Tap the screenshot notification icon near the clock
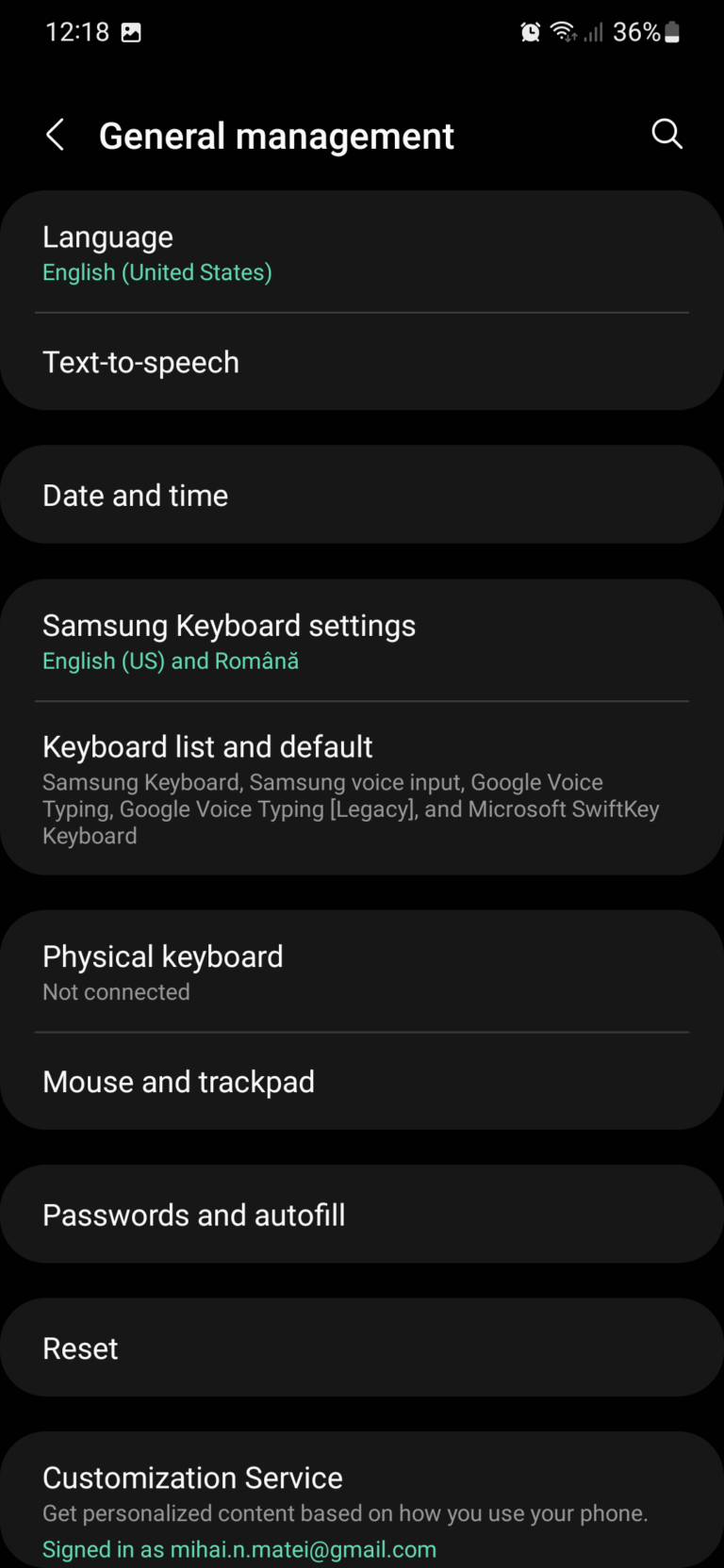 point(130,31)
